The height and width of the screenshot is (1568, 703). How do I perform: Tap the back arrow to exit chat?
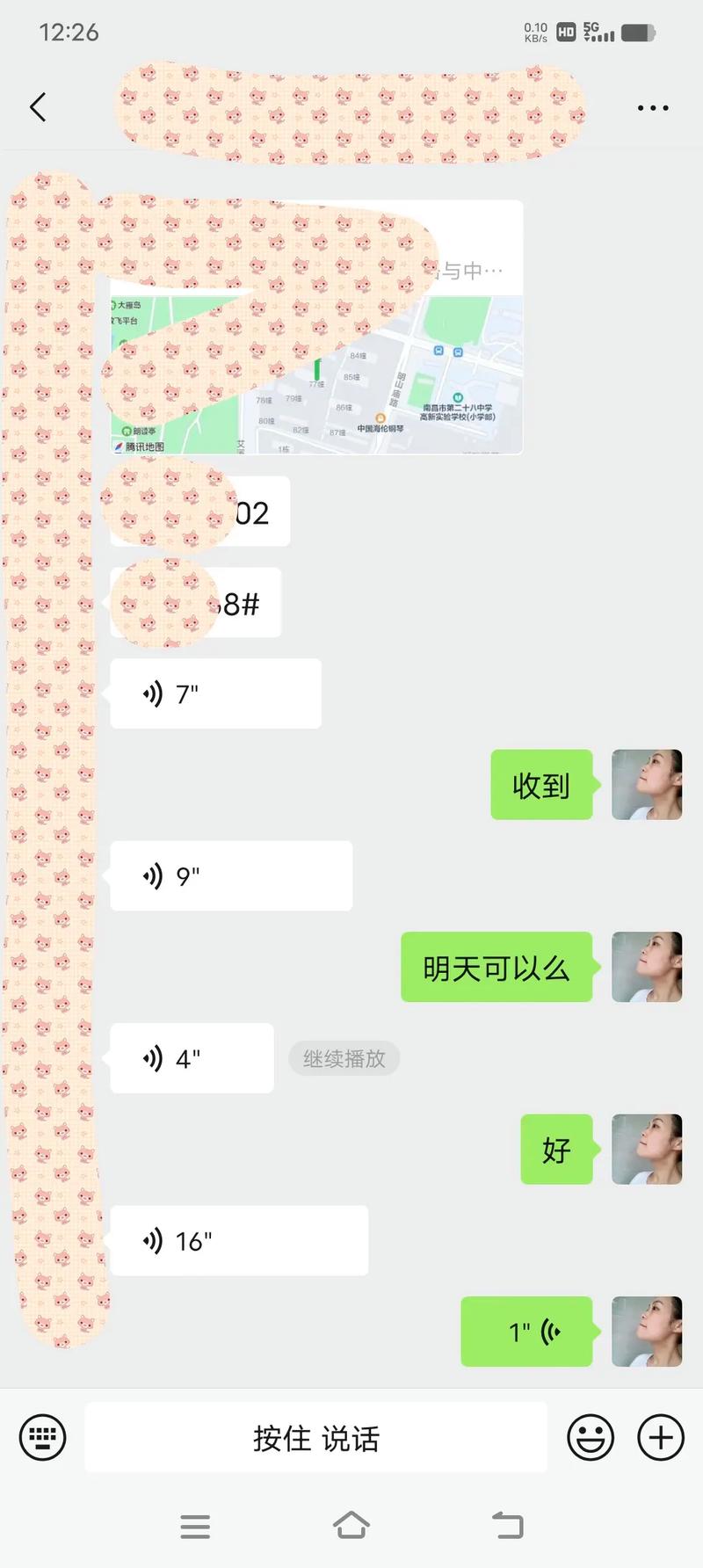(x=37, y=106)
